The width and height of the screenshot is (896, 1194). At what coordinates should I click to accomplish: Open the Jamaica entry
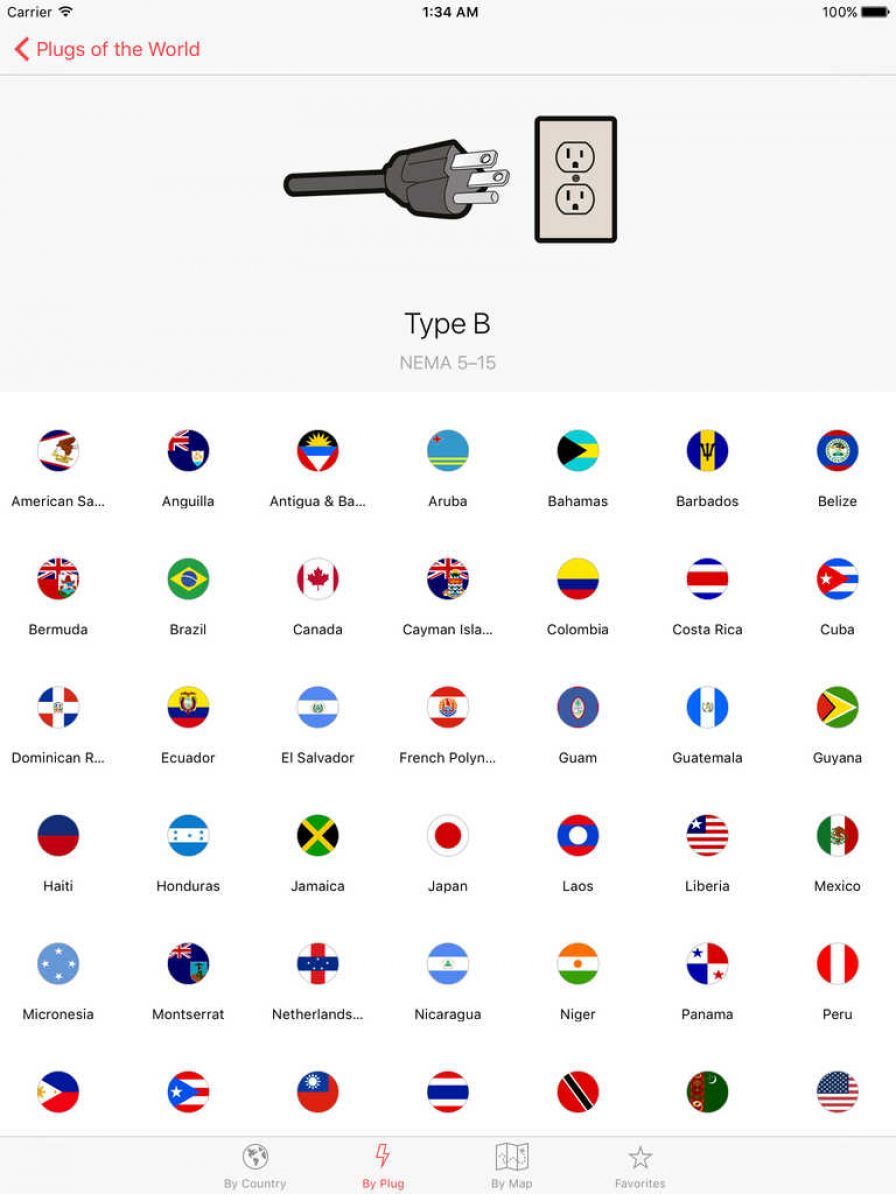(318, 836)
